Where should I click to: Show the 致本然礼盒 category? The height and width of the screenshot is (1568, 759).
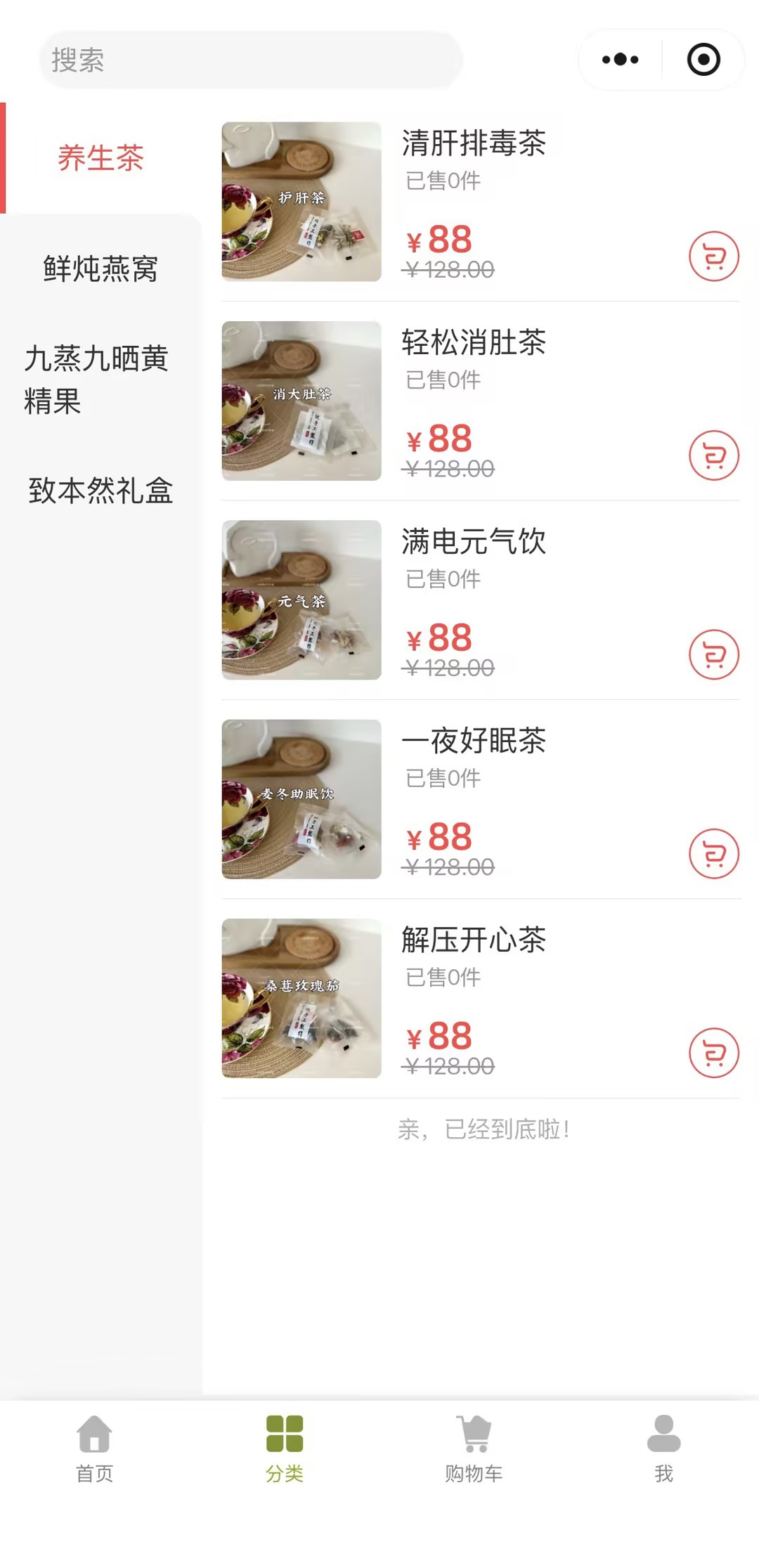coord(100,491)
